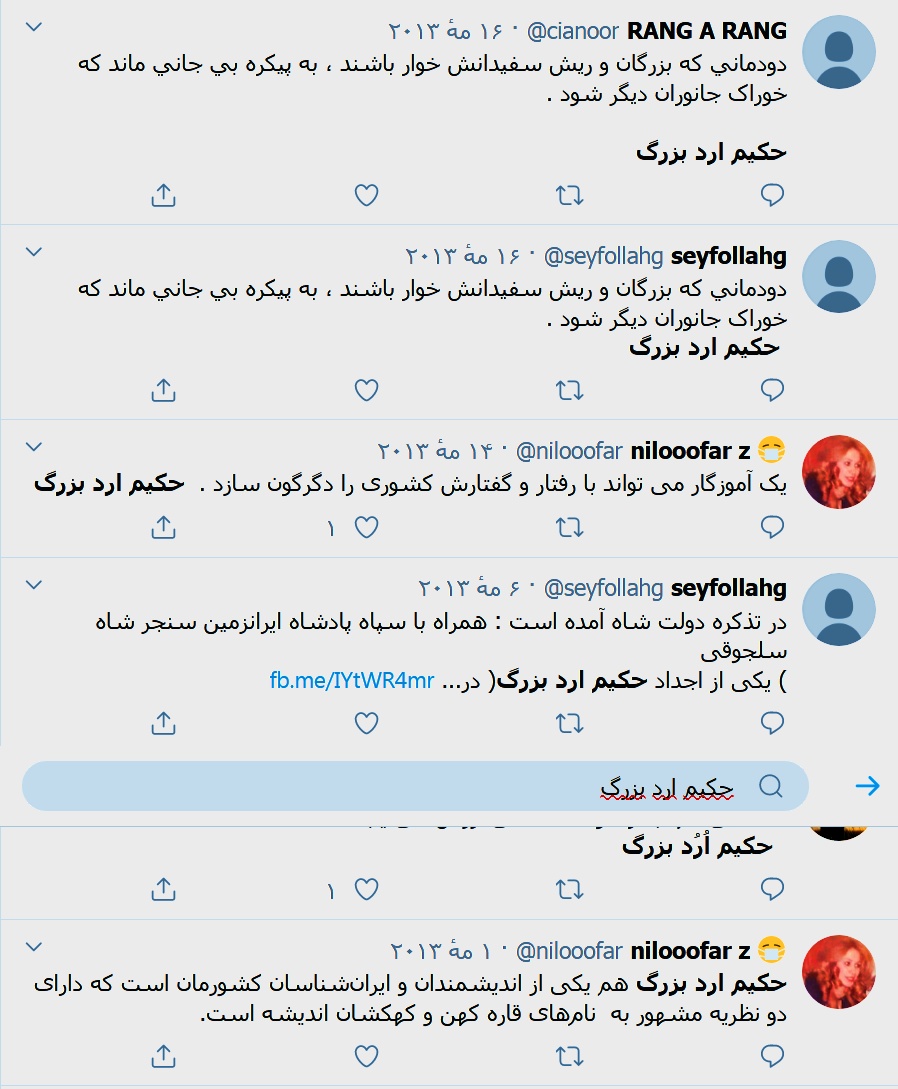Like RANG A RANG's tweet
The image size is (898, 1089).
coord(367,195)
